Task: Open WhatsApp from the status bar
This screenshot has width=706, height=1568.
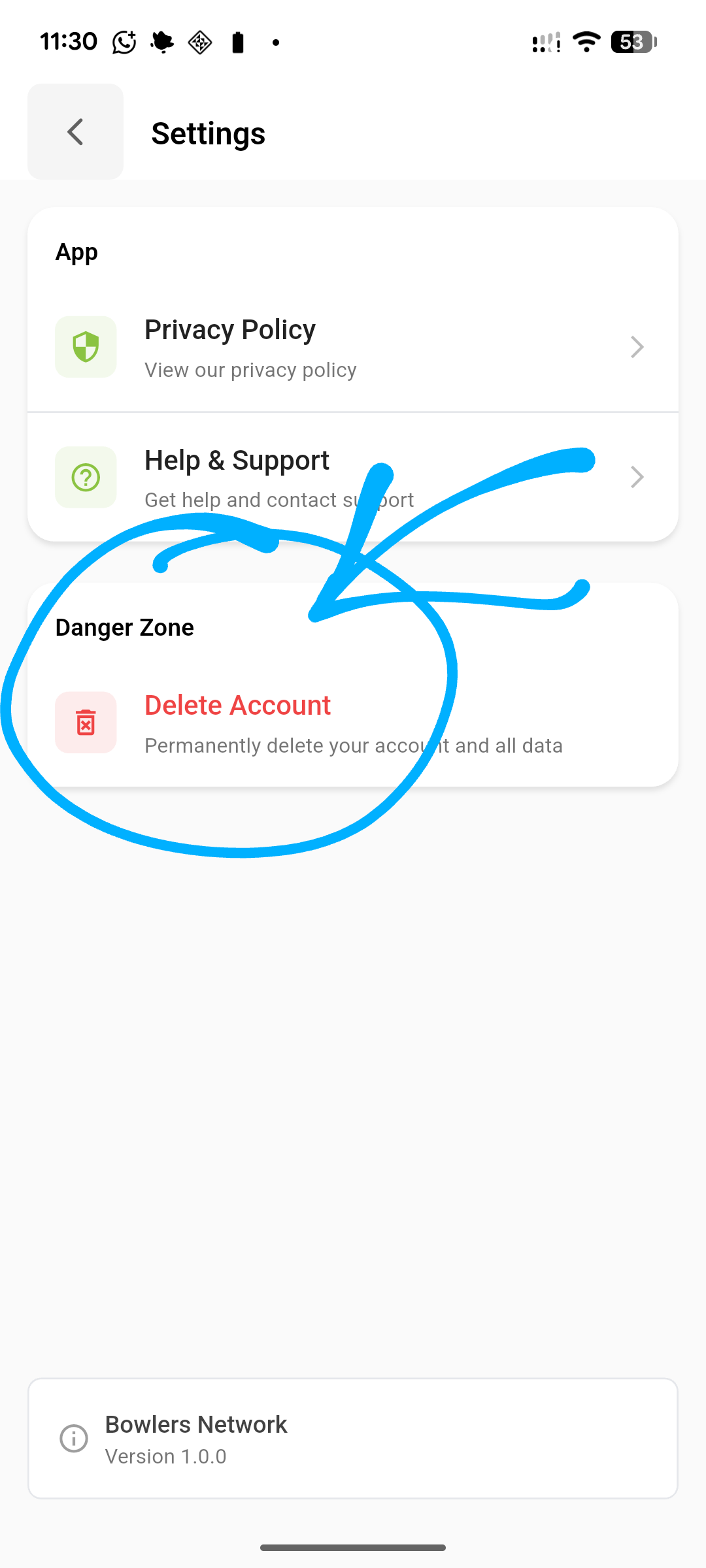Action: coord(123,41)
